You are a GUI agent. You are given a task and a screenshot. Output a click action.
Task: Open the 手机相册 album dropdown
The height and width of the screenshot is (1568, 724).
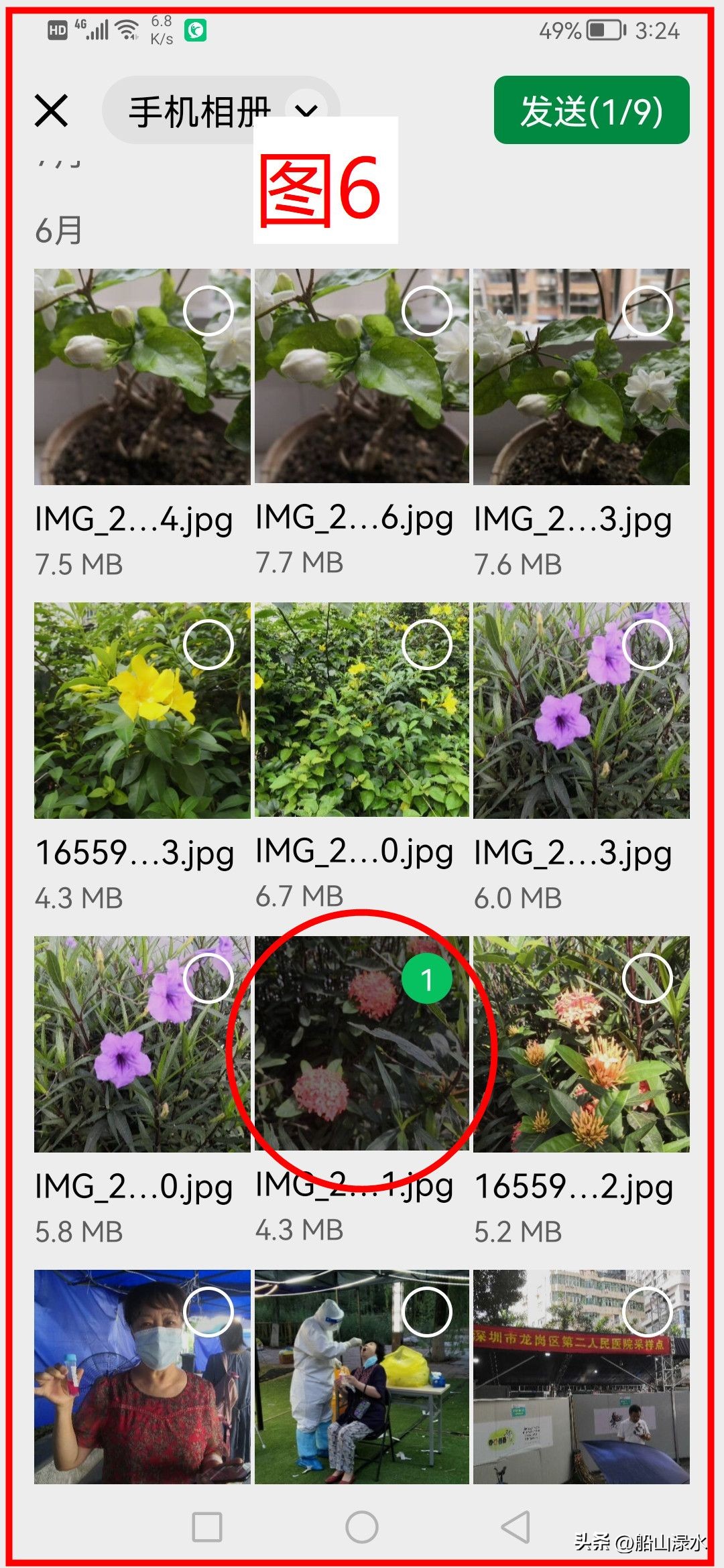coord(221,111)
